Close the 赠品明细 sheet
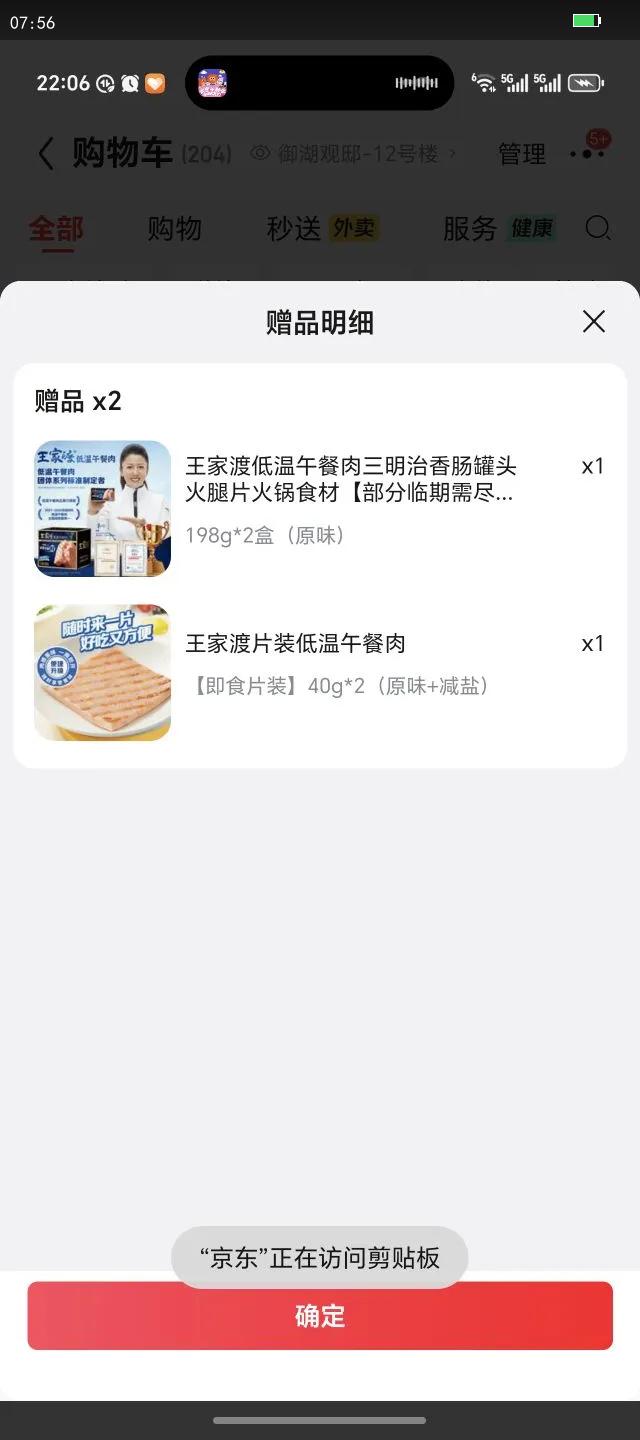Image resolution: width=640 pixels, height=1440 pixels. (594, 321)
